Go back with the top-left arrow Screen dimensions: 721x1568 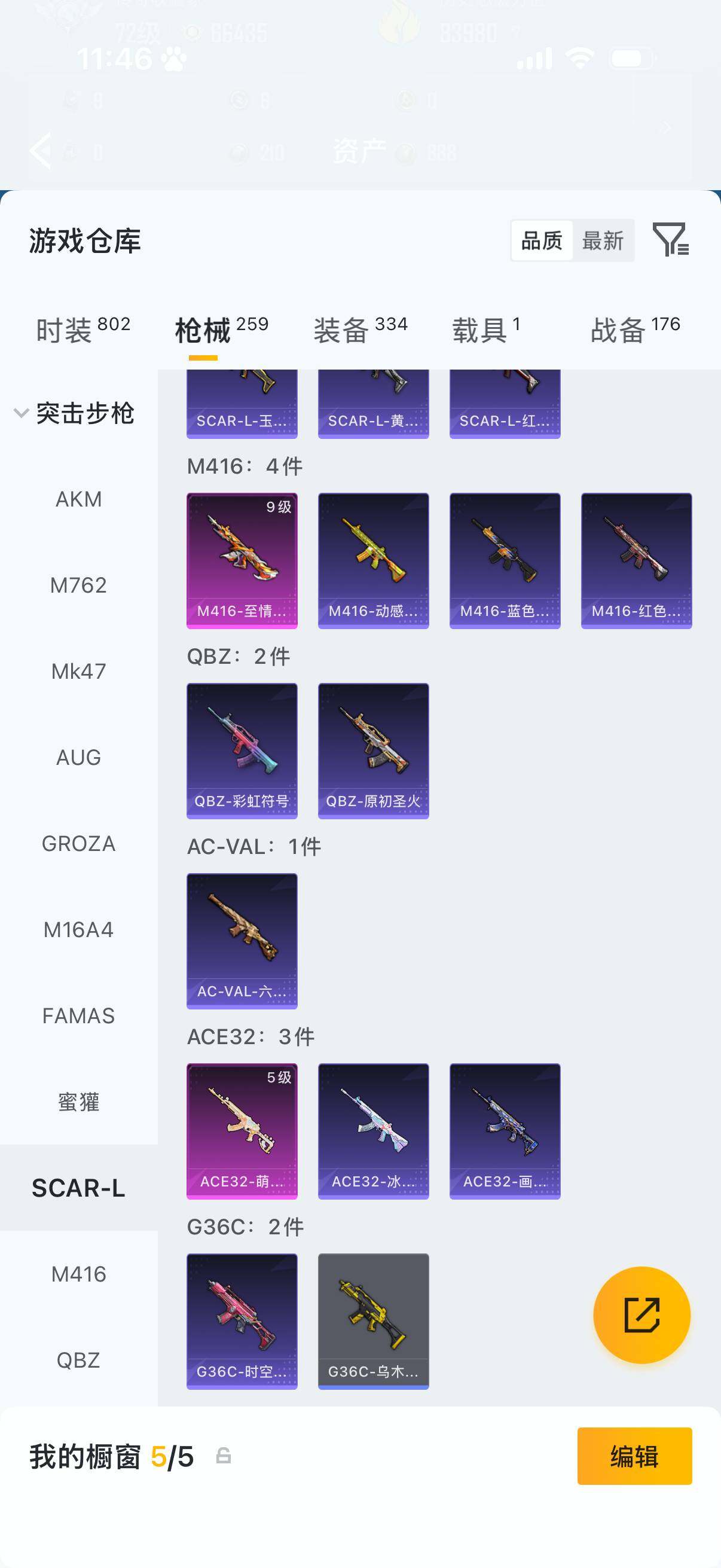tap(41, 150)
